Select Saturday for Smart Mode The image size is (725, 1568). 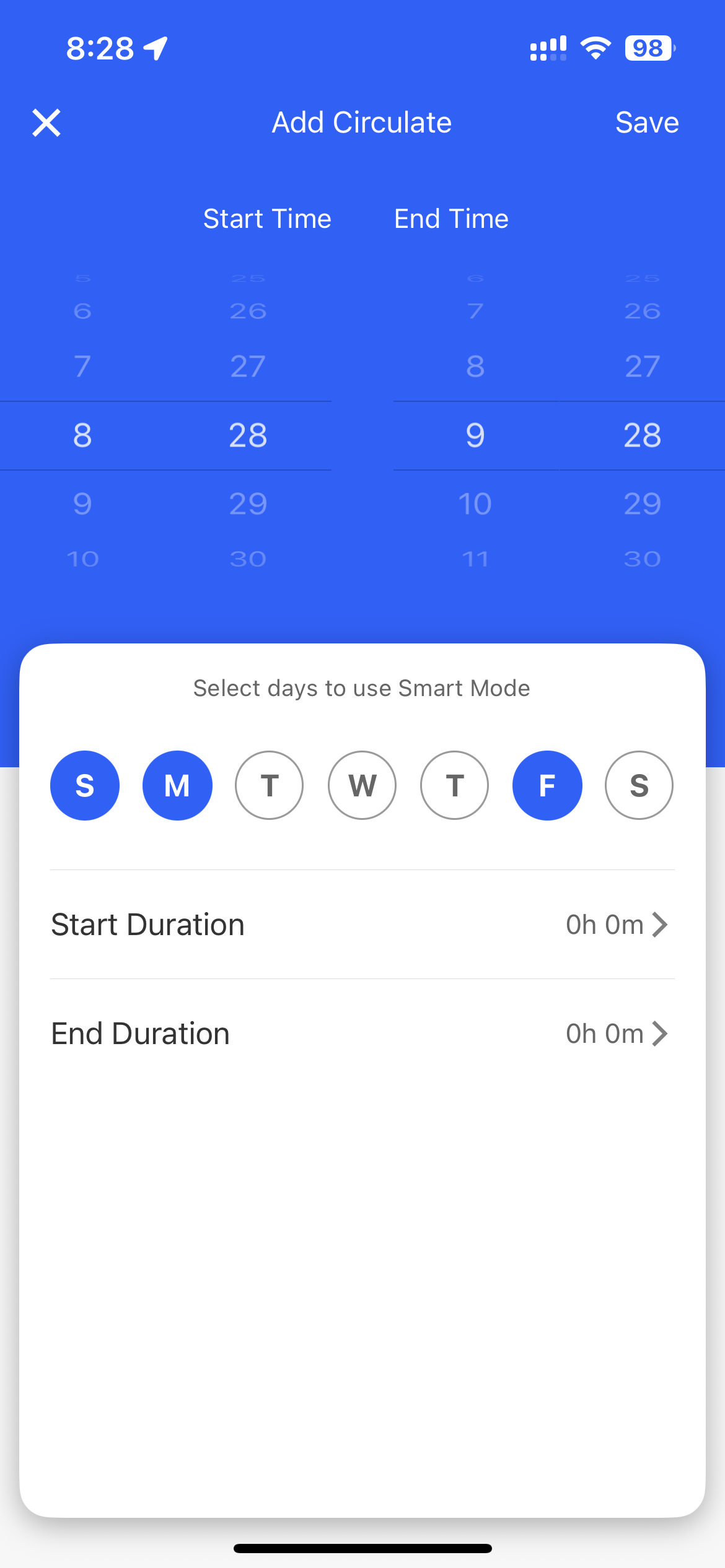639,785
